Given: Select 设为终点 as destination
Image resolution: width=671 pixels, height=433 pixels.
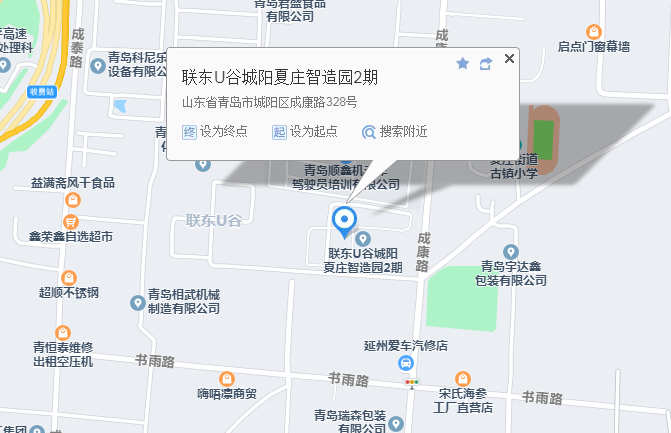Looking at the screenshot, I should [x=214, y=131].
